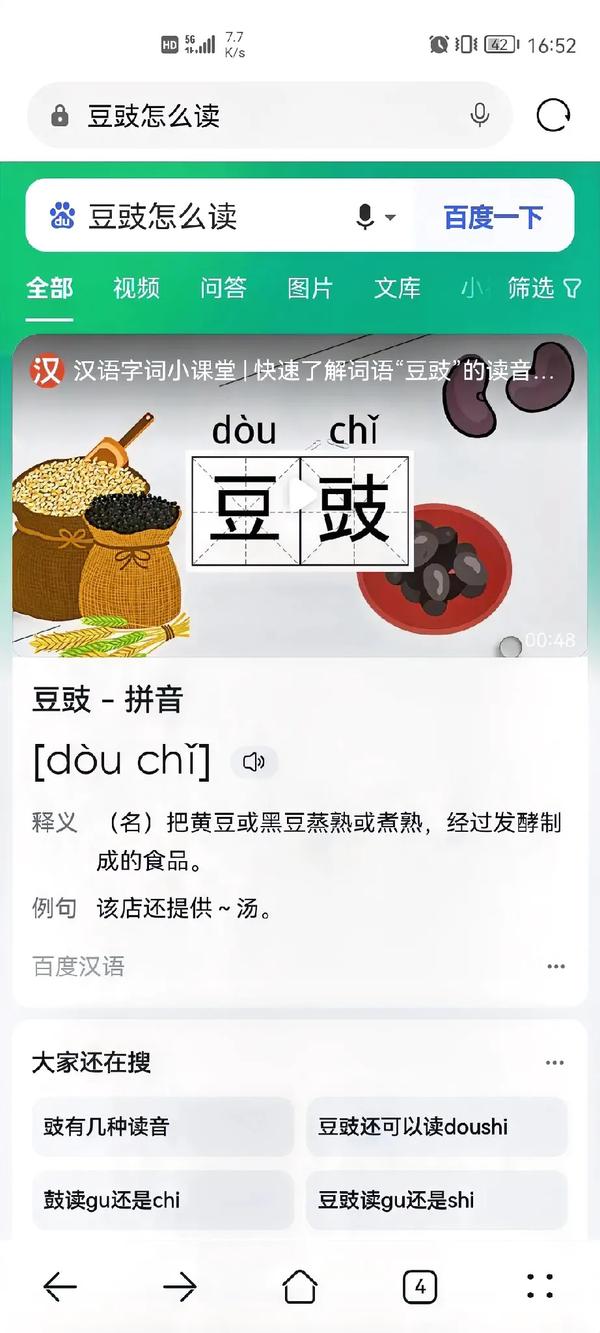Play audio pronunciation of dòu chǐ
This screenshot has height=1333, width=600.
(254, 762)
